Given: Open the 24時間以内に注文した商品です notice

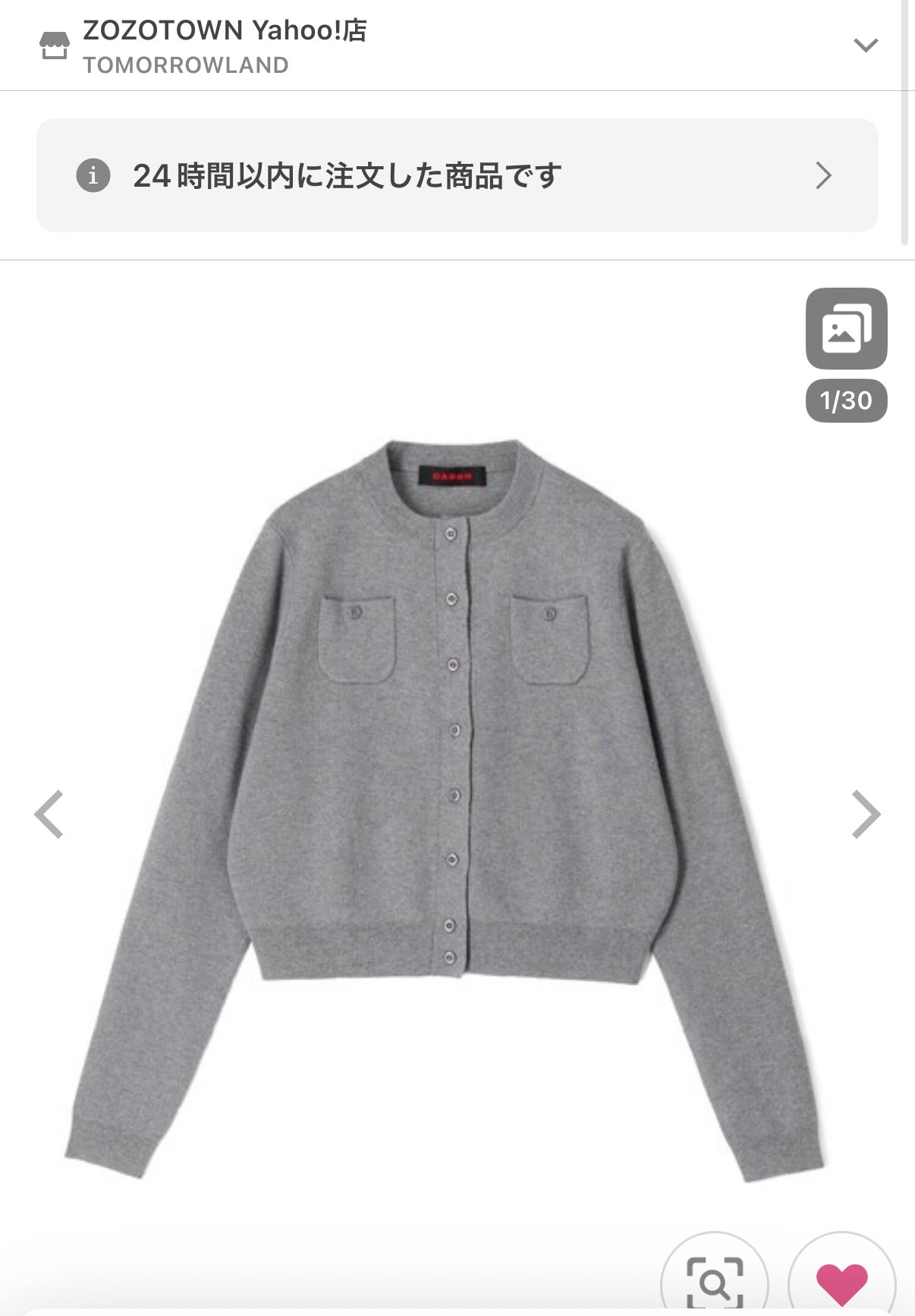Looking at the screenshot, I should click(x=457, y=175).
